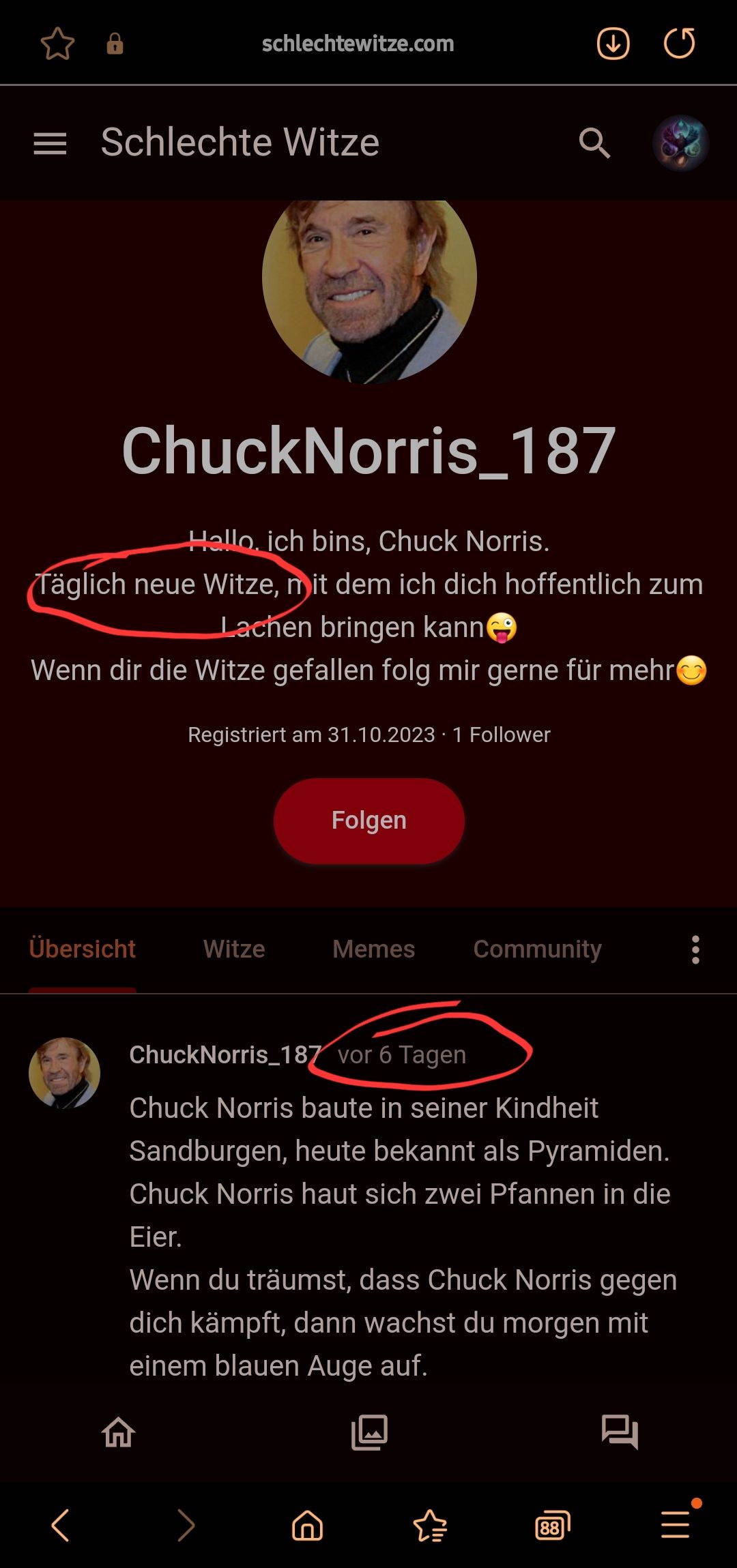
Task: Open the image gallery section
Action: (x=369, y=1432)
